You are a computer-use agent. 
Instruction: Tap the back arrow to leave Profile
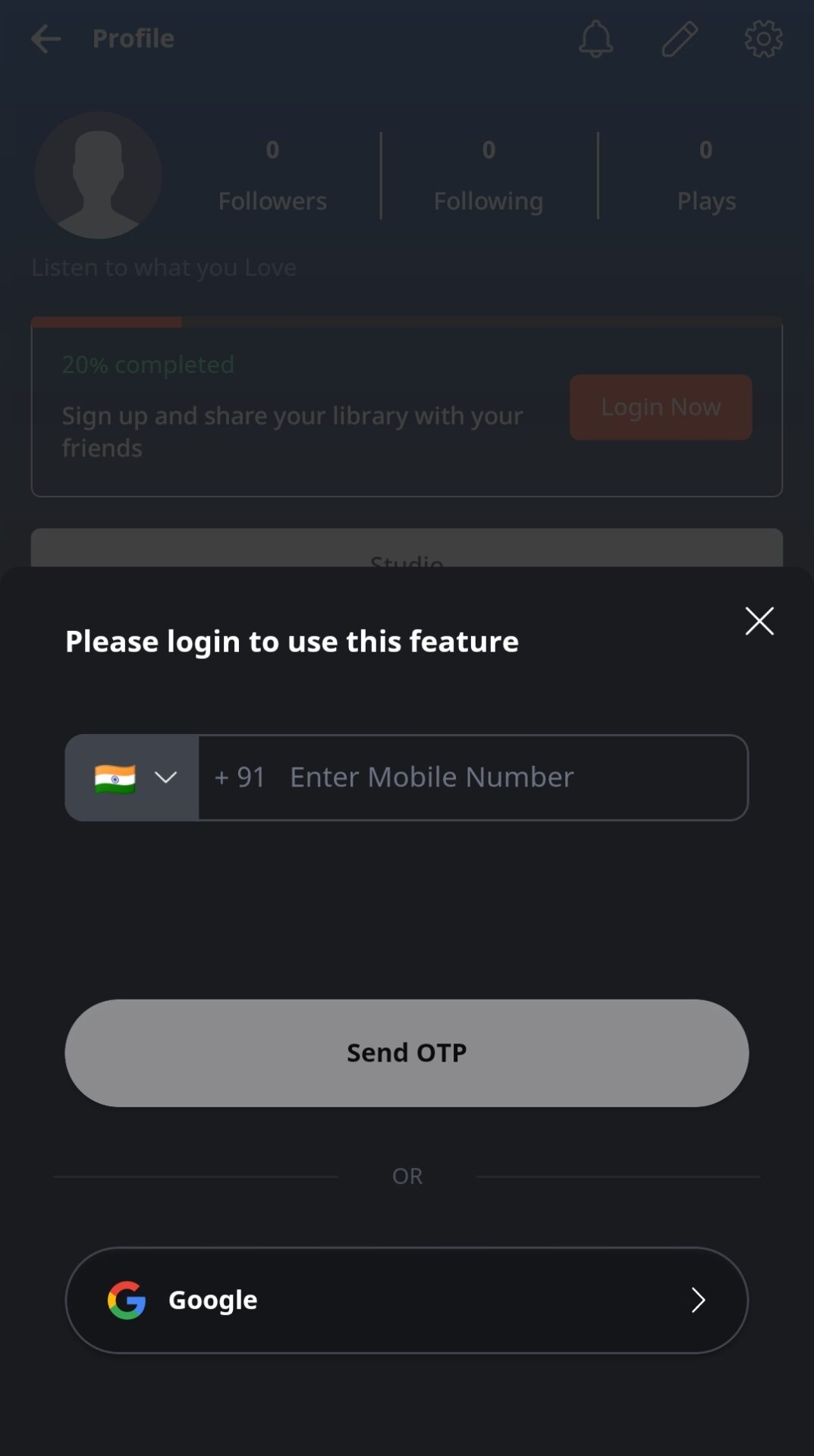point(46,39)
